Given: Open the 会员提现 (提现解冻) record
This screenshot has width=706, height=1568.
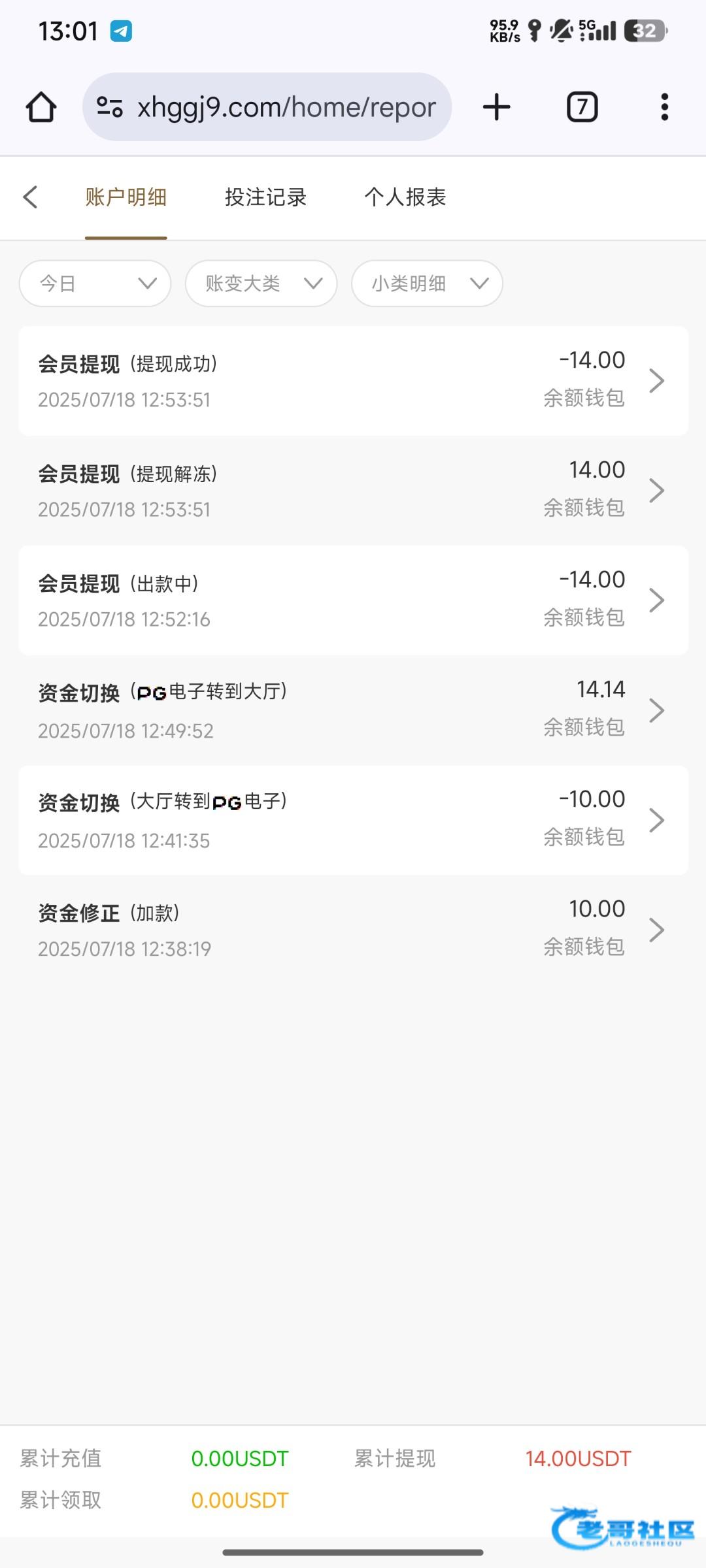Looking at the screenshot, I should point(353,490).
